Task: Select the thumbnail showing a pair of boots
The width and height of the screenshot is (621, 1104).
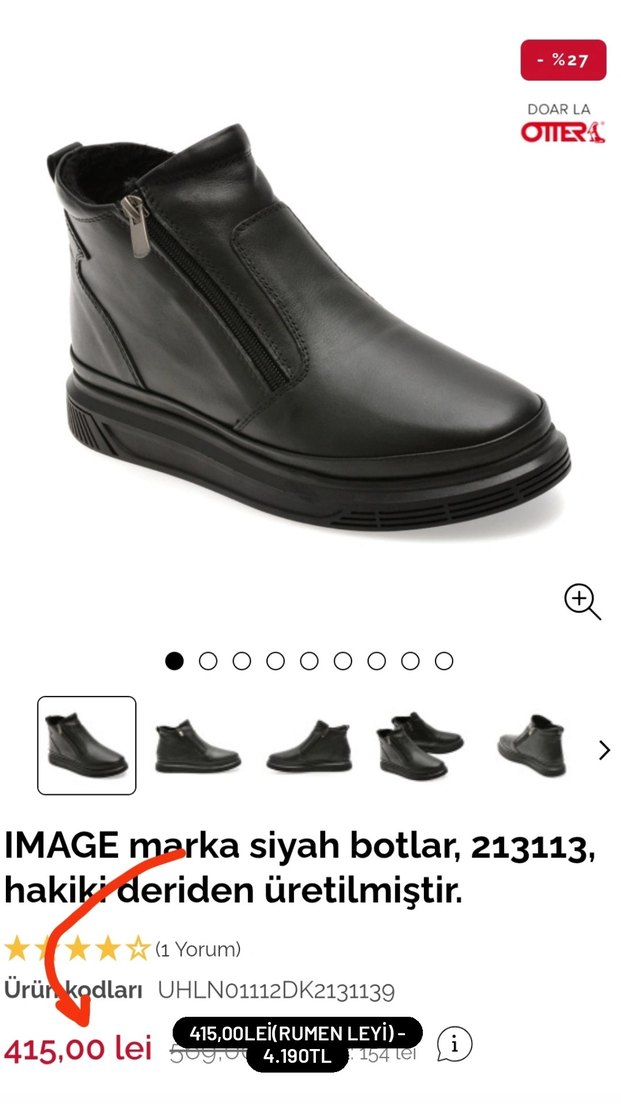Action: (x=419, y=746)
